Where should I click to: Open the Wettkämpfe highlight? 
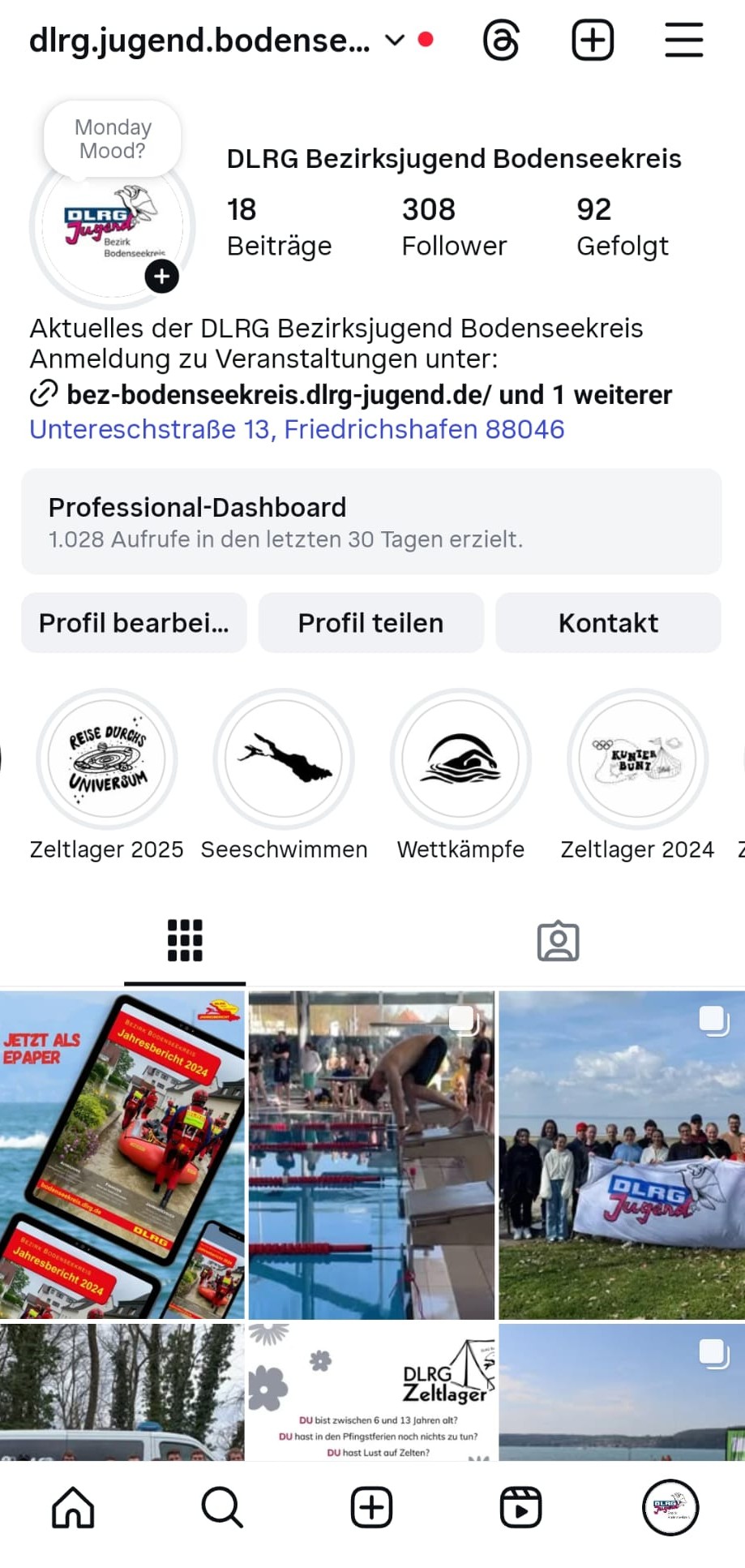click(460, 758)
